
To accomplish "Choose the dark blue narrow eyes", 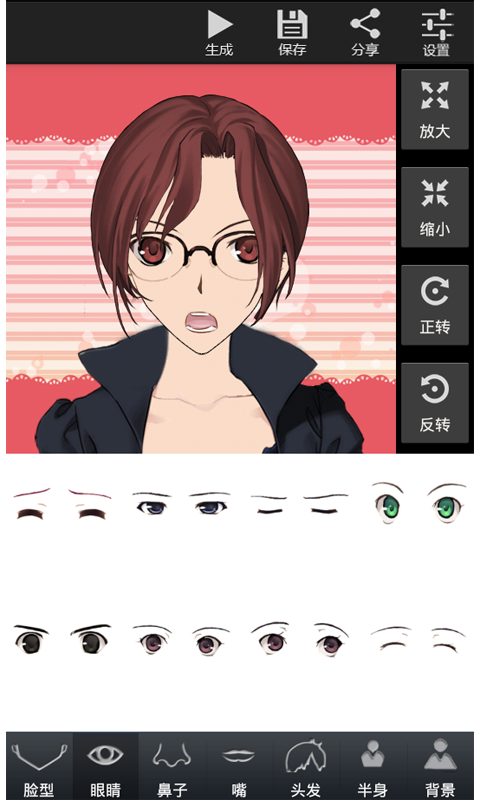I will pyautogui.click(x=181, y=504).
